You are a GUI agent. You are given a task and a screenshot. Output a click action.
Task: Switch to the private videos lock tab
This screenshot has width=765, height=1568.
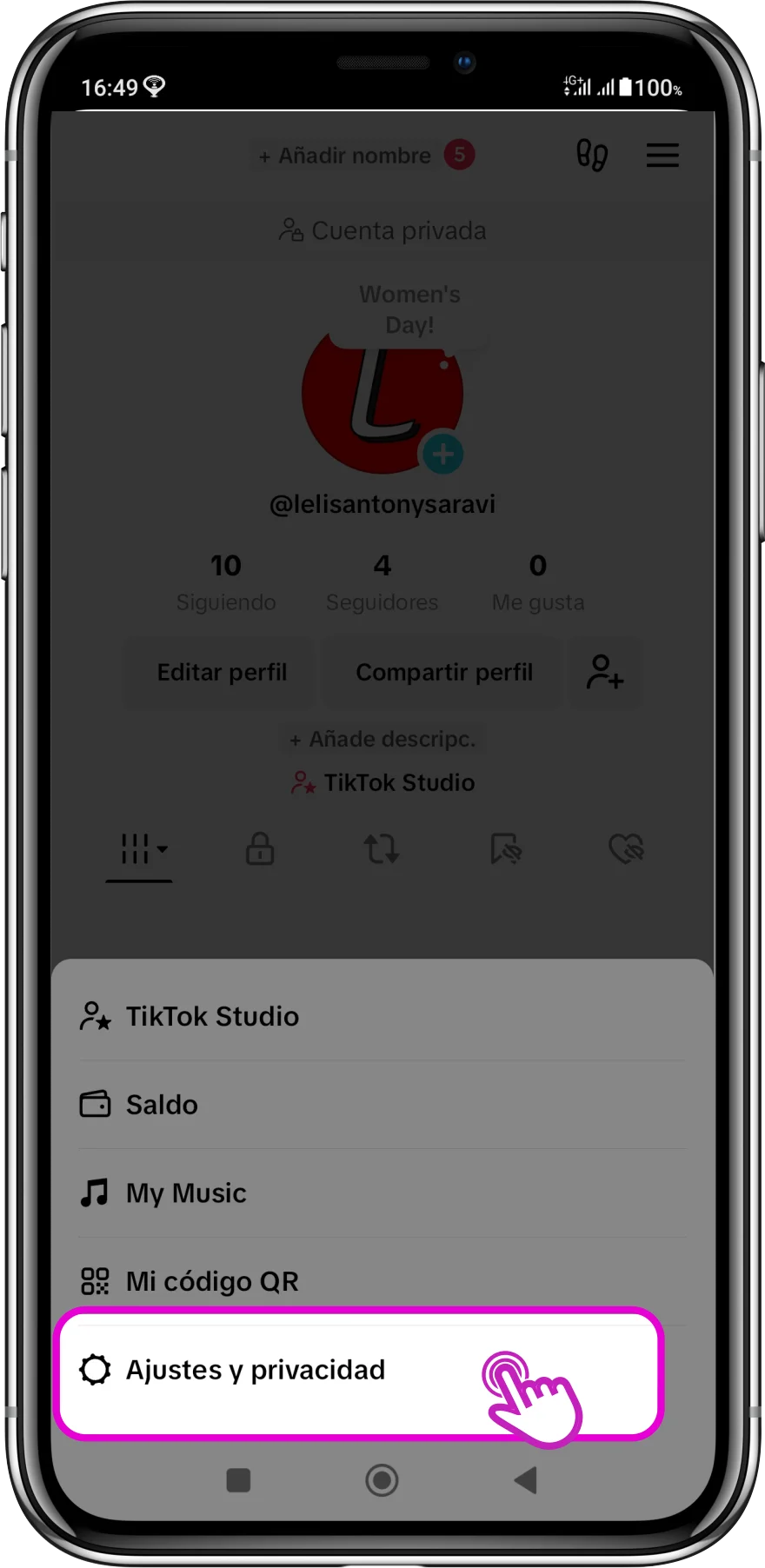click(x=260, y=849)
